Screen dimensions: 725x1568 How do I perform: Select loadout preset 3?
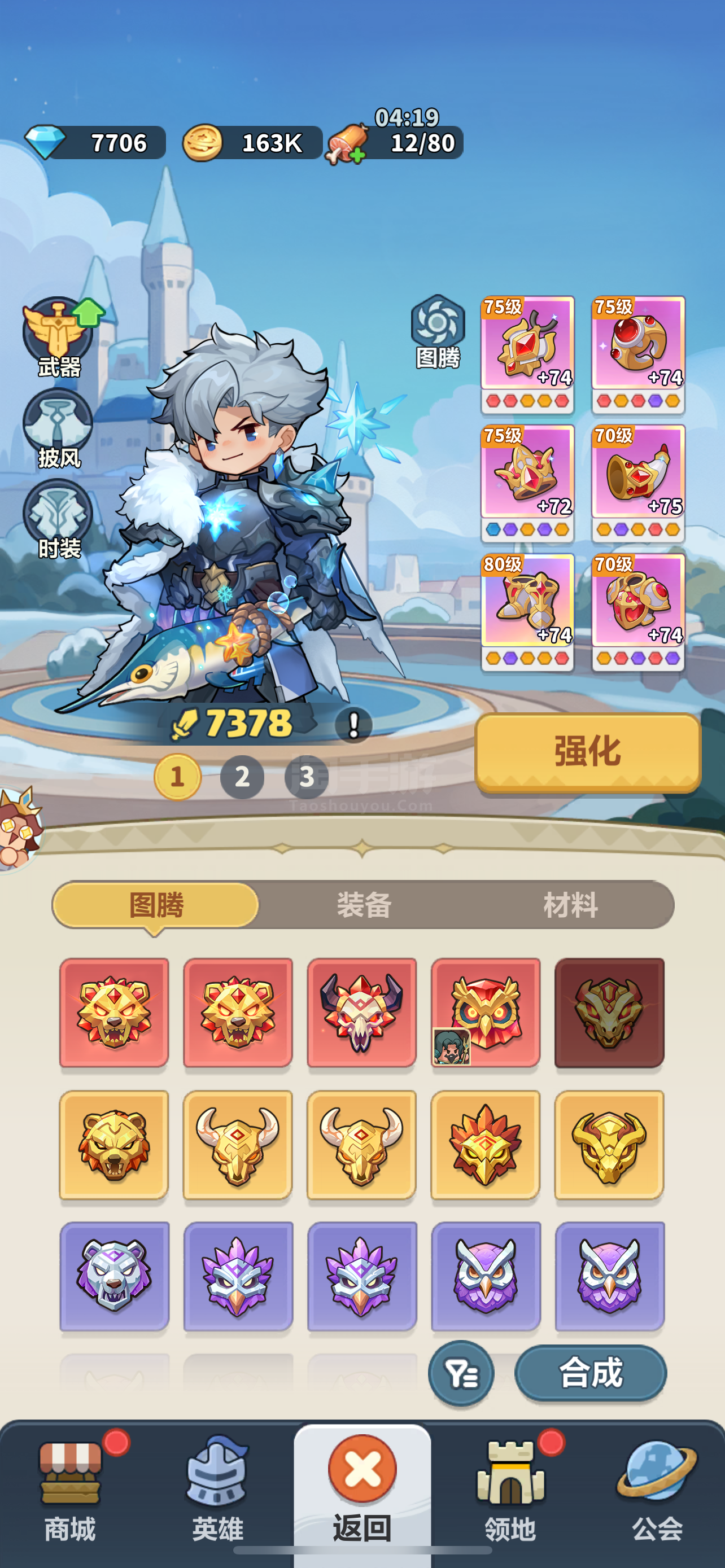point(306,777)
